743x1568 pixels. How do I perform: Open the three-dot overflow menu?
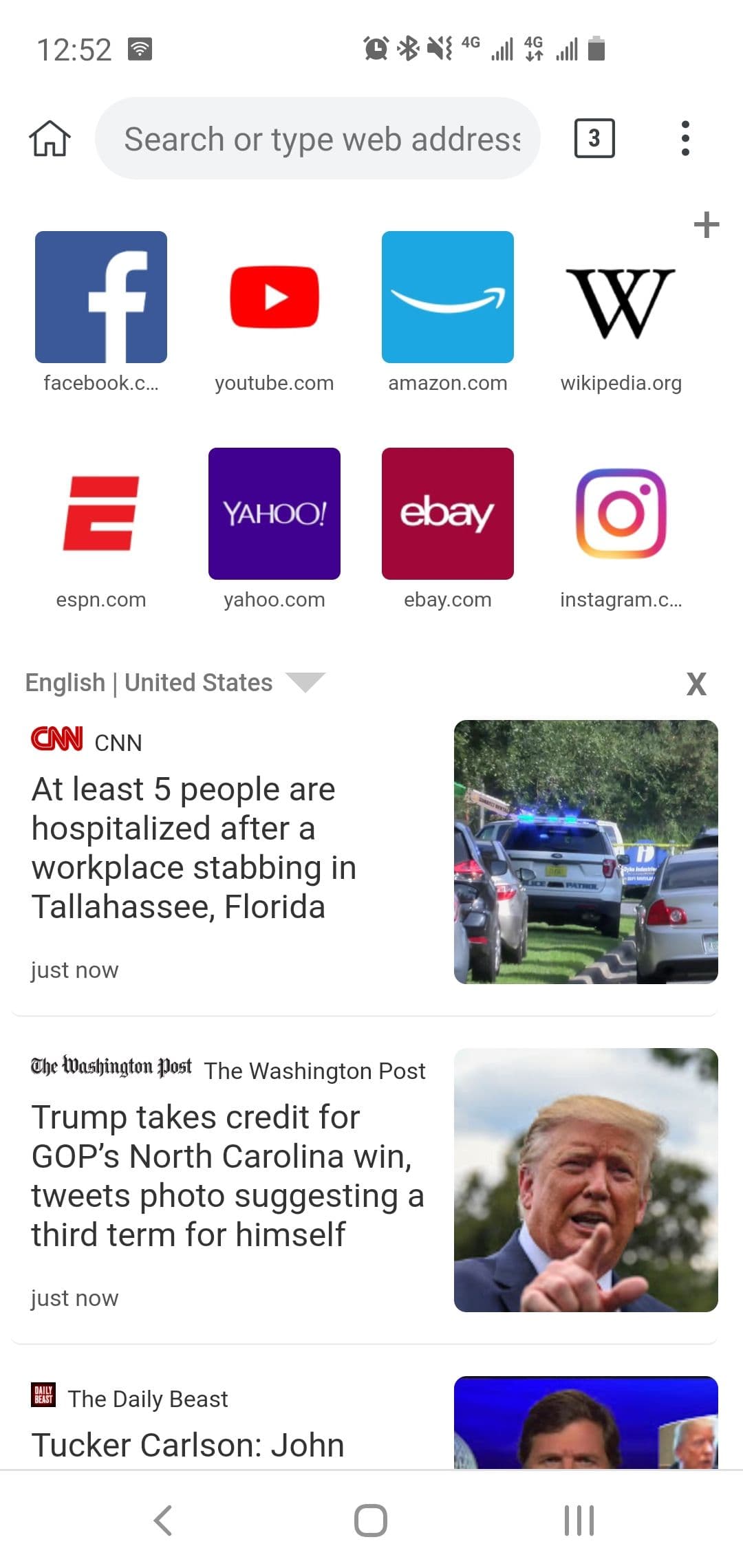pyautogui.click(x=685, y=138)
